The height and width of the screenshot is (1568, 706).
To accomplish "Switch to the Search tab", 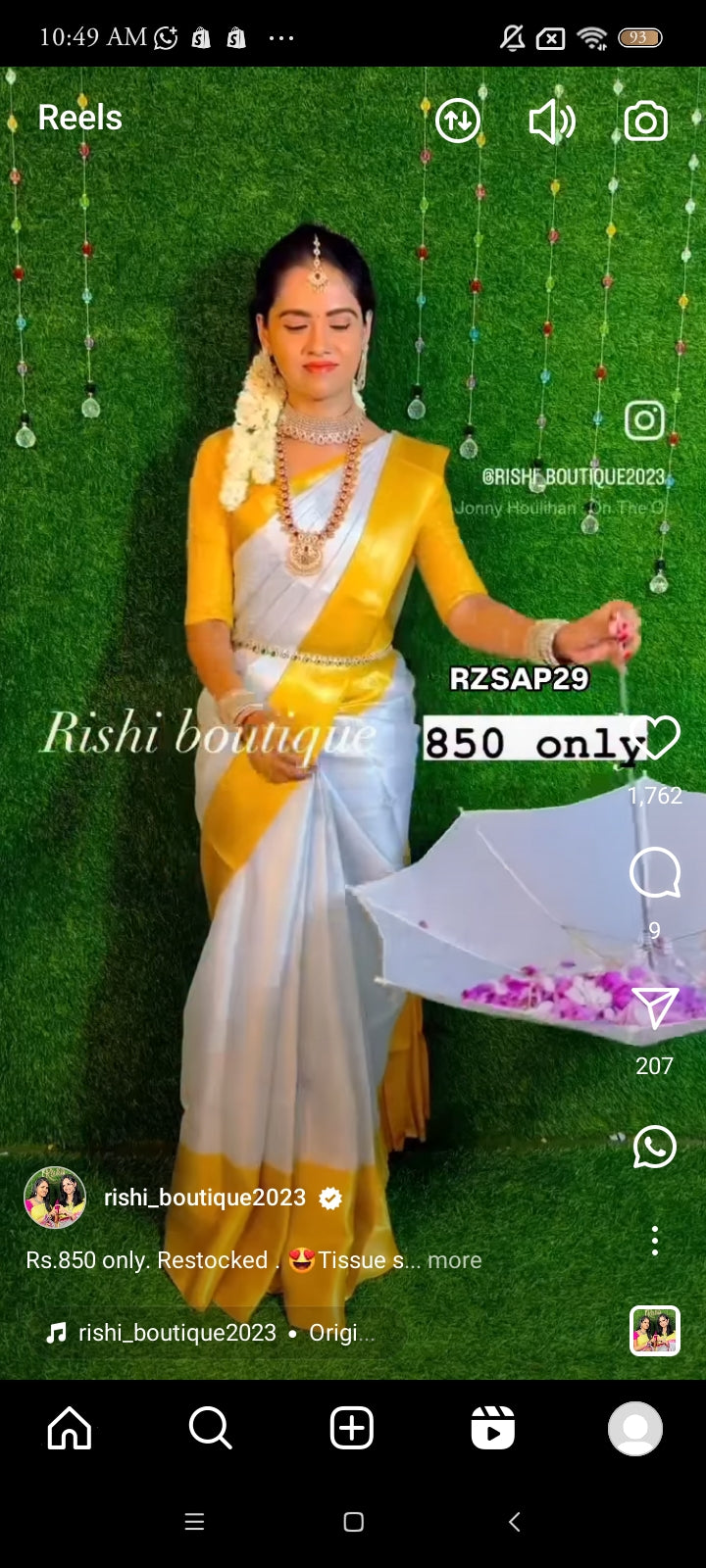I will tap(211, 1428).
